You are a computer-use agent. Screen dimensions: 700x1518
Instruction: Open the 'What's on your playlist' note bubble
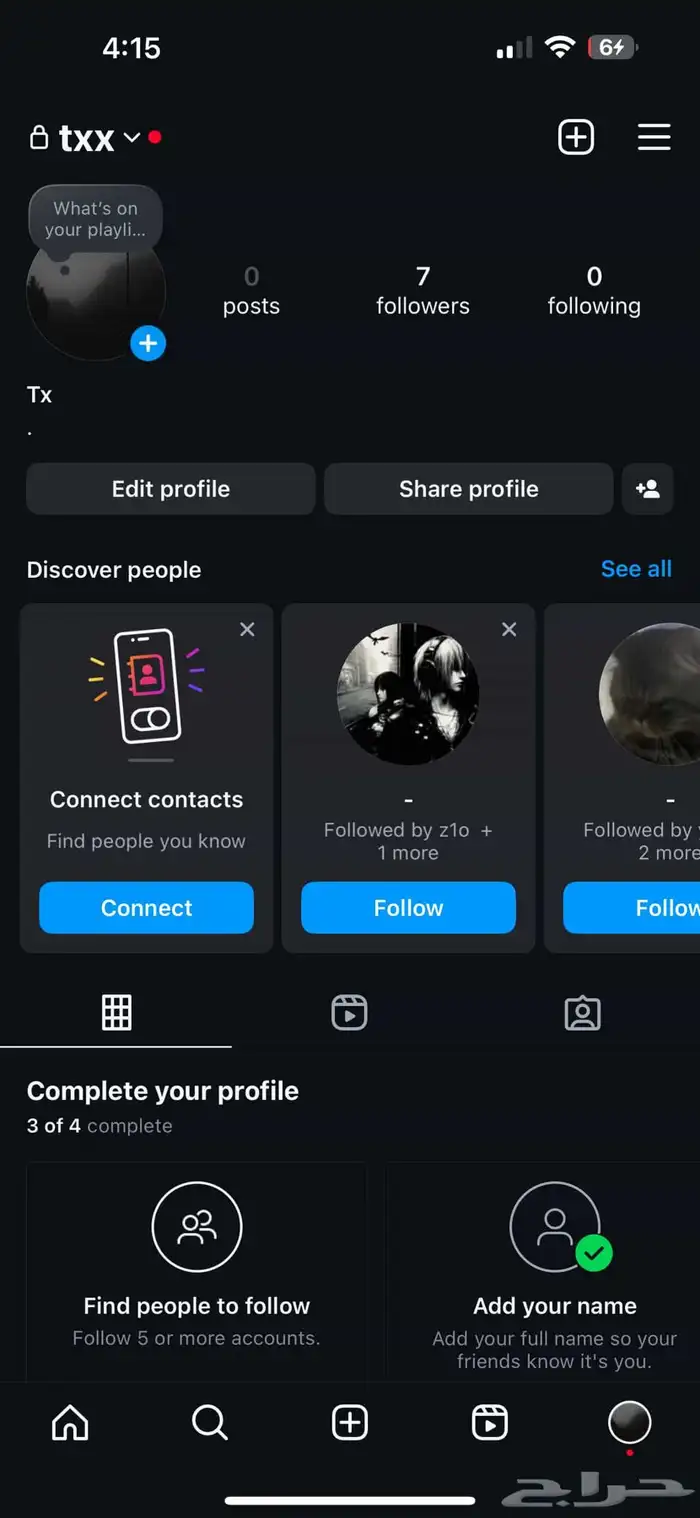click(x=96, y=218)
